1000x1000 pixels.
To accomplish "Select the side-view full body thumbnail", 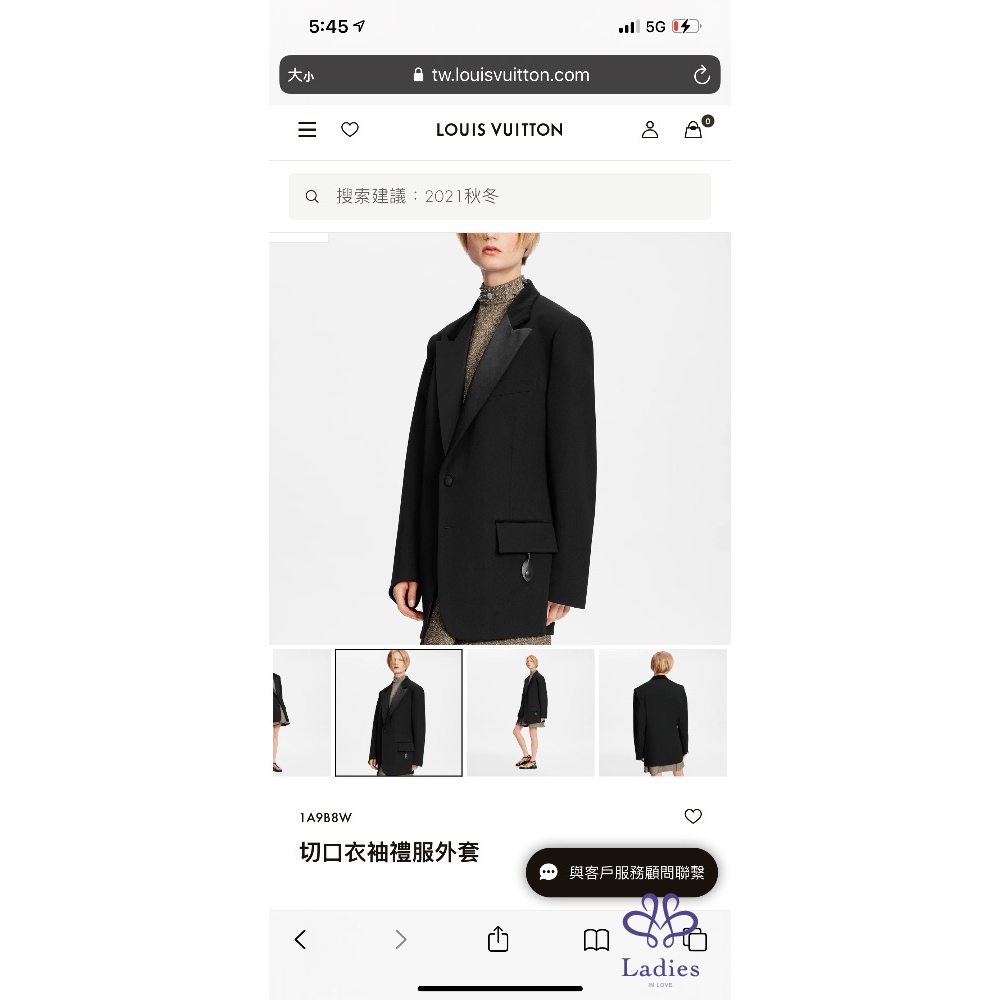I will coord(531,712).
